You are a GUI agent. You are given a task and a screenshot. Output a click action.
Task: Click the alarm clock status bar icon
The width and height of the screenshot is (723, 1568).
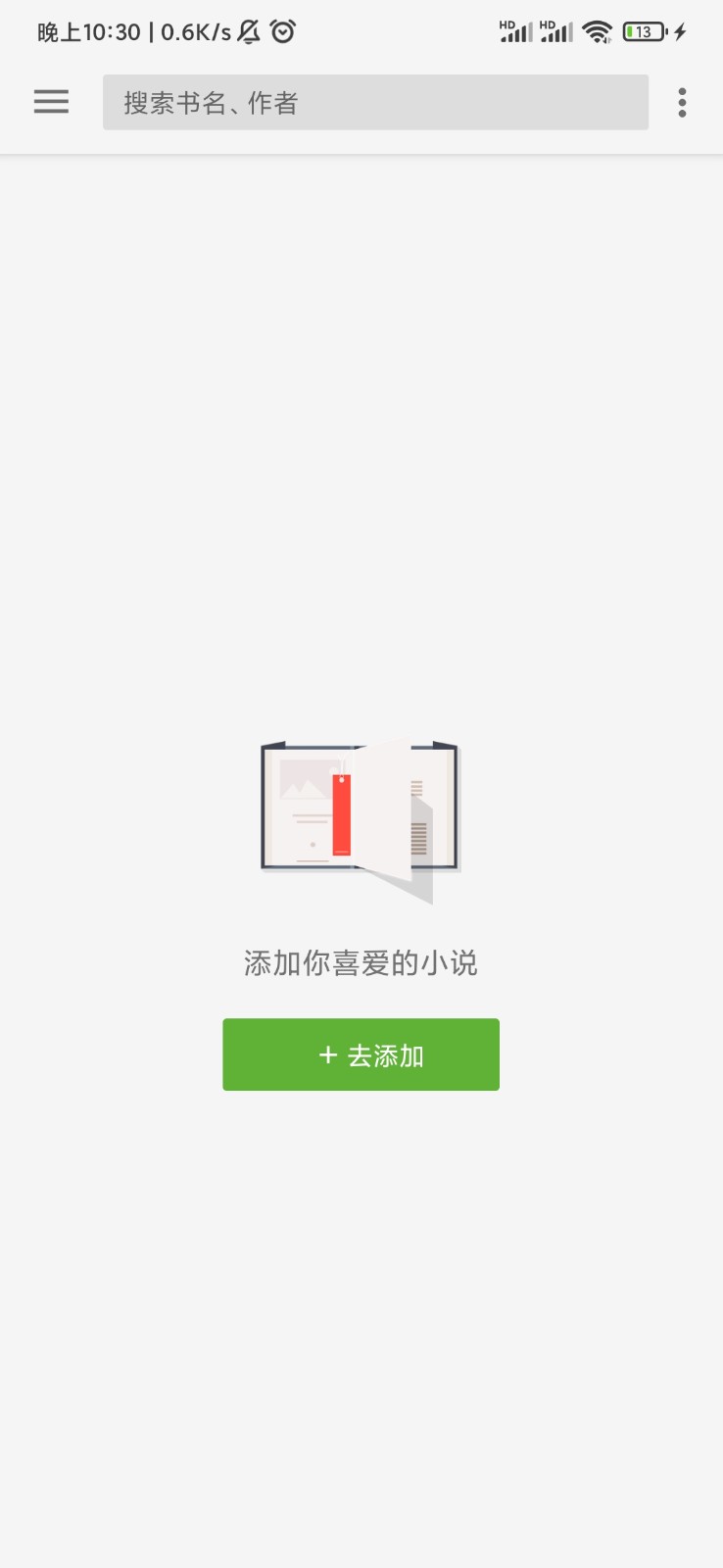pyautogui.click(x=283, y=31)
